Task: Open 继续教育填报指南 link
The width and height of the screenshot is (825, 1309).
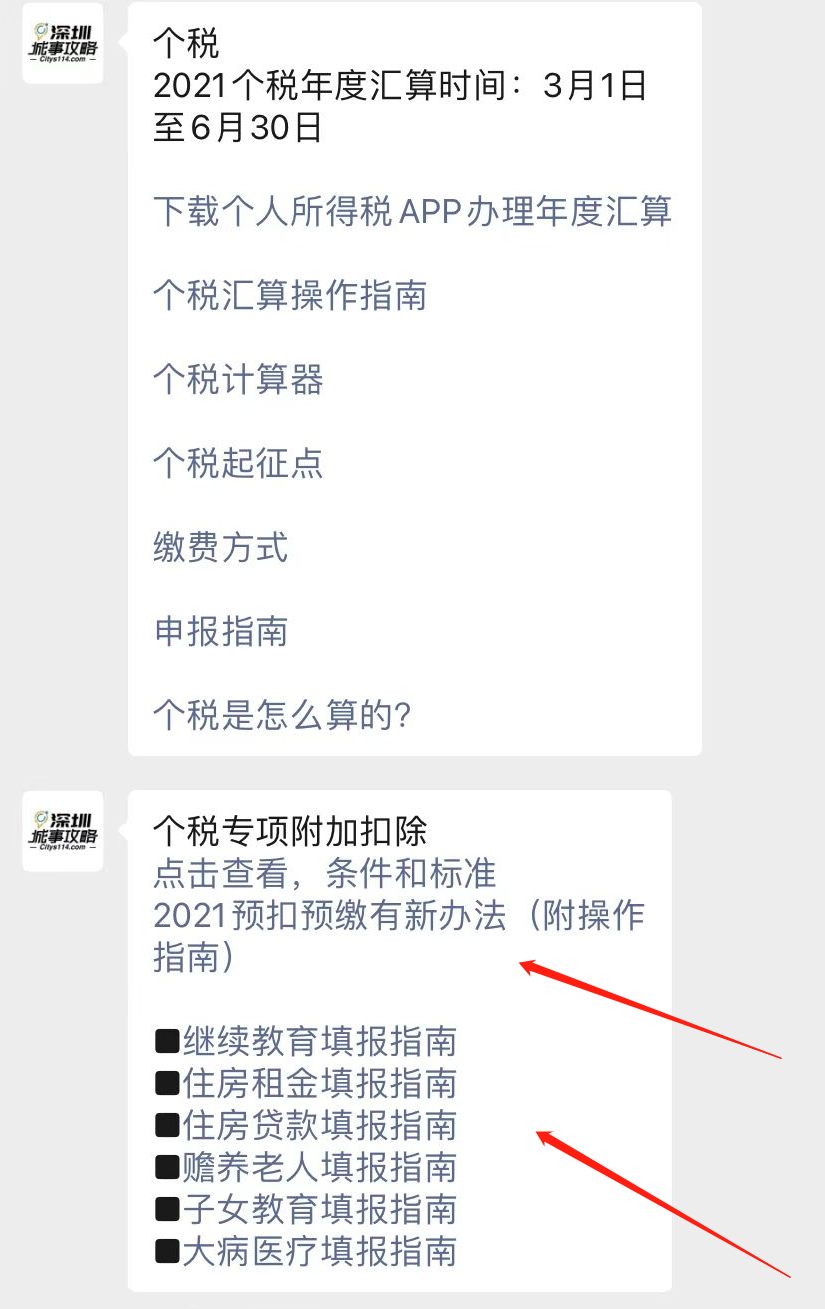Action: point(318,1042)
